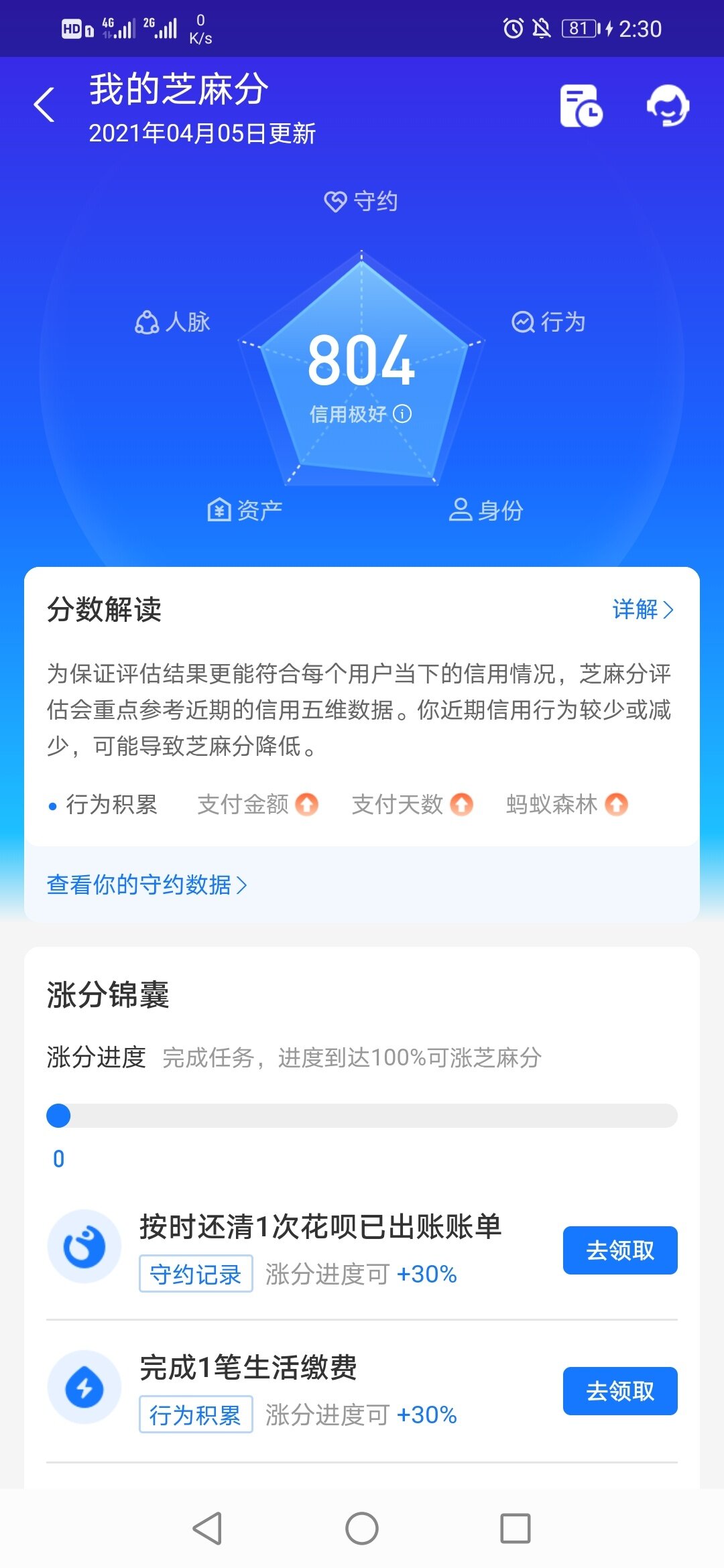Tap the info icon beside 信用极好
This screenshot has width=724, height=1568.
click(402, 413)
